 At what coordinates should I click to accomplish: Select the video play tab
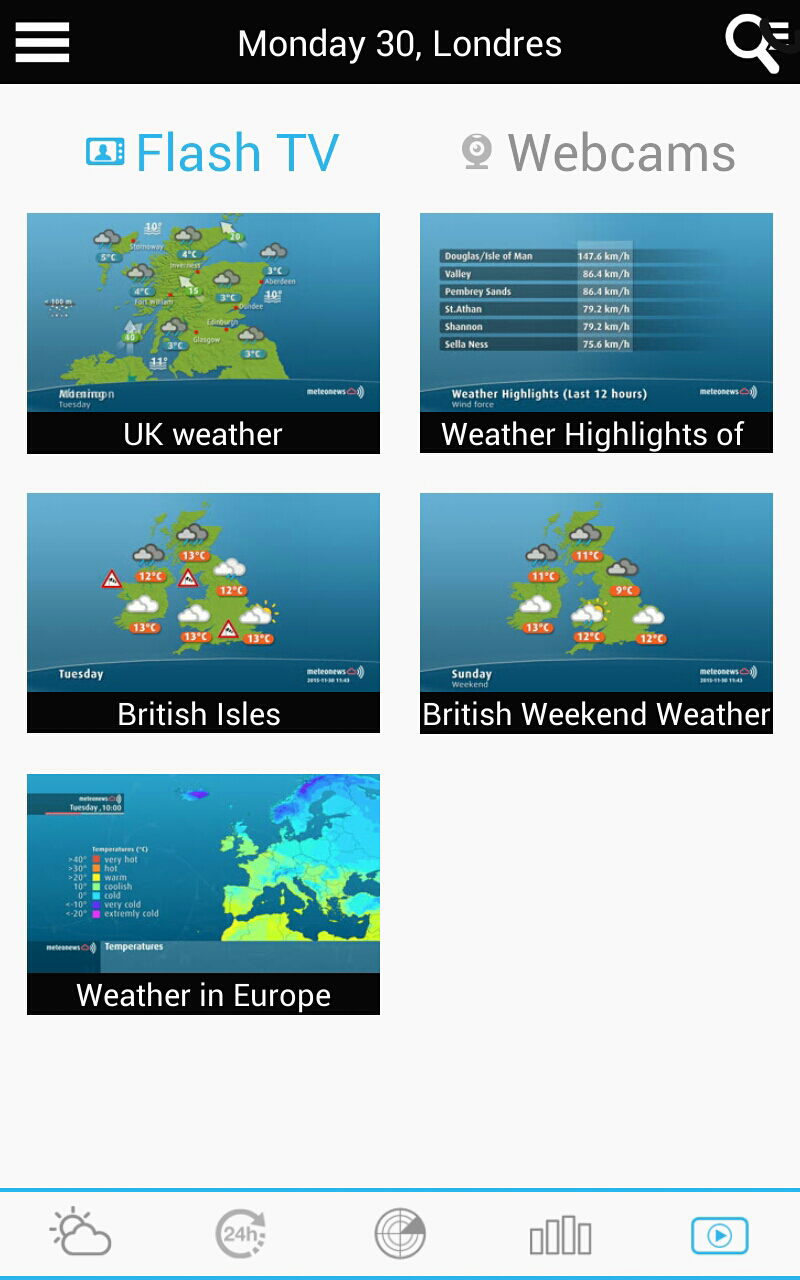pos(719,1234)
